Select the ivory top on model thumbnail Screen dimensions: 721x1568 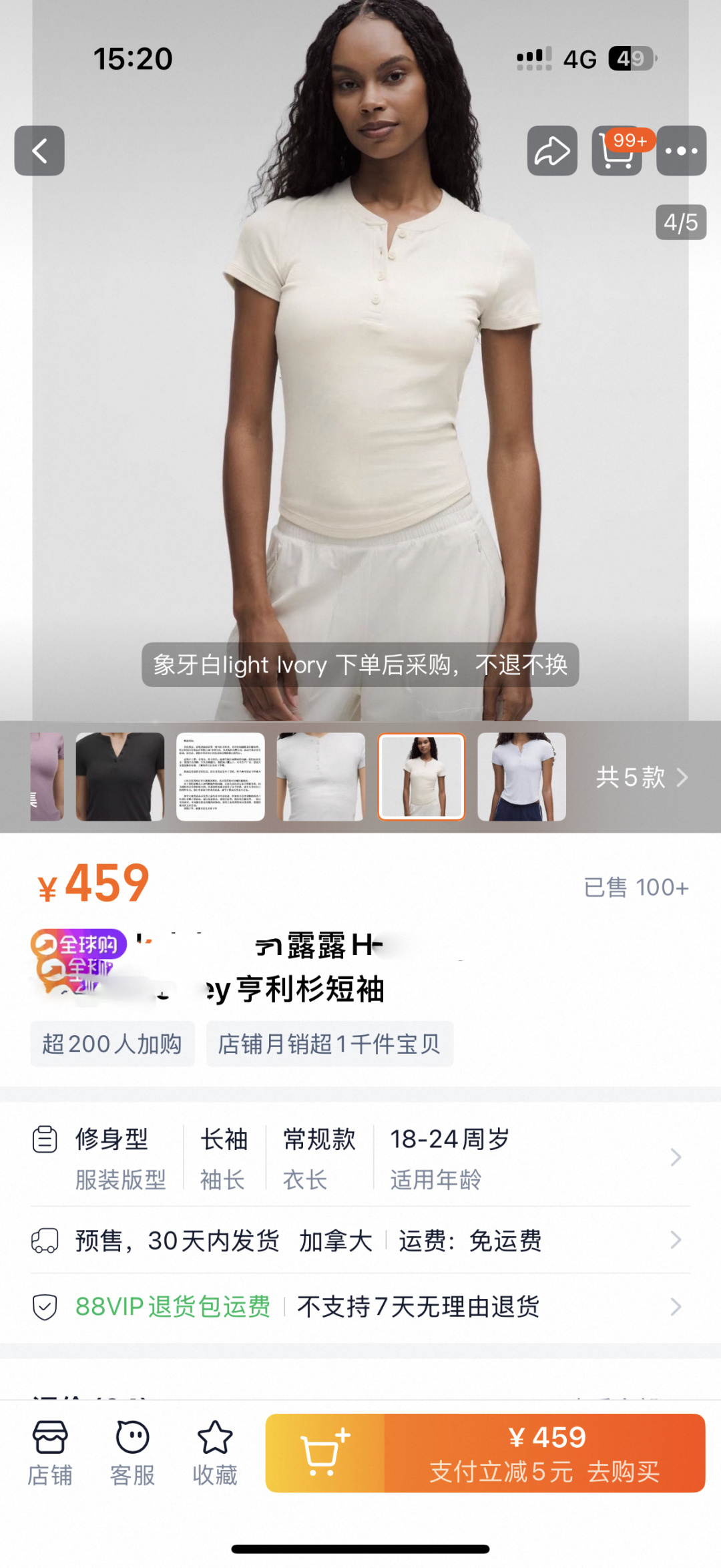421,777
